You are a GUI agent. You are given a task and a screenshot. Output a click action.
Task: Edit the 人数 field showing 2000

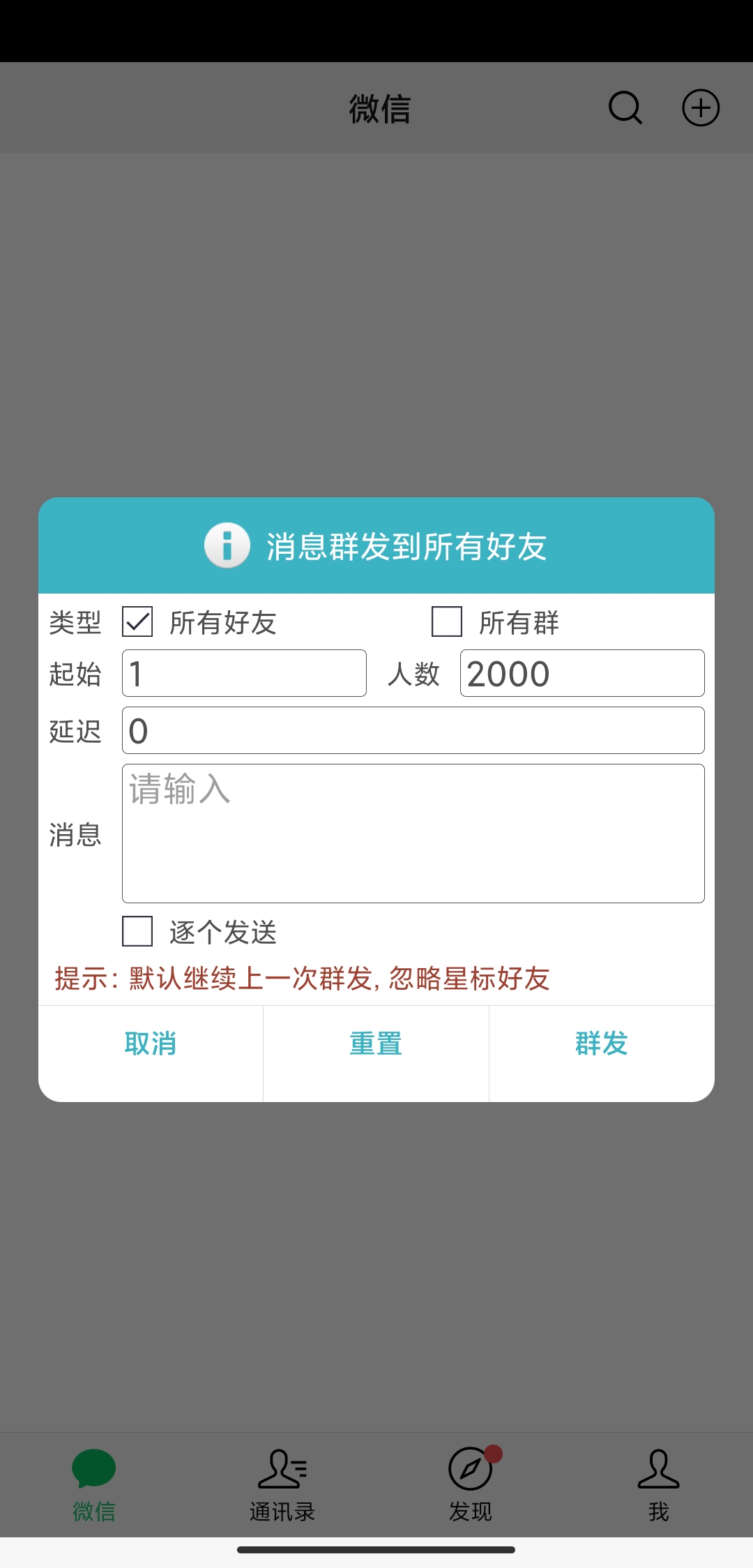[x=582, y=673]
